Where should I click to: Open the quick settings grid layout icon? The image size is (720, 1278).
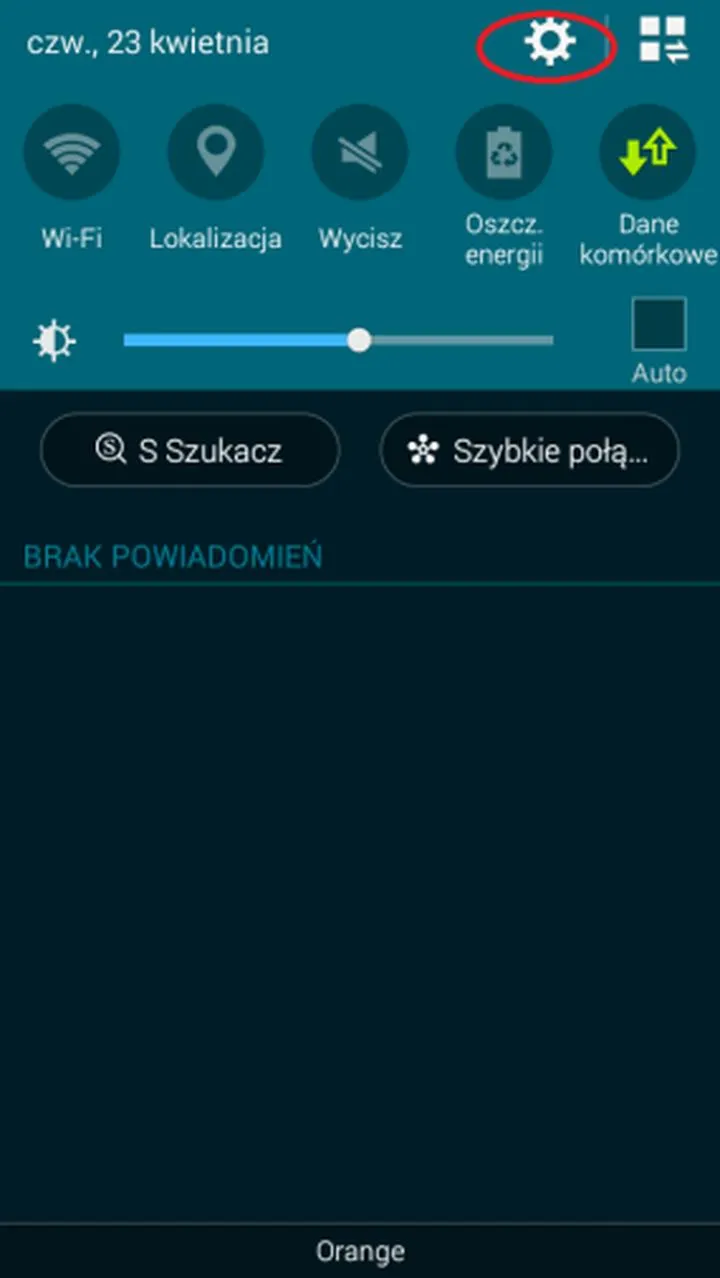[662, 42]
